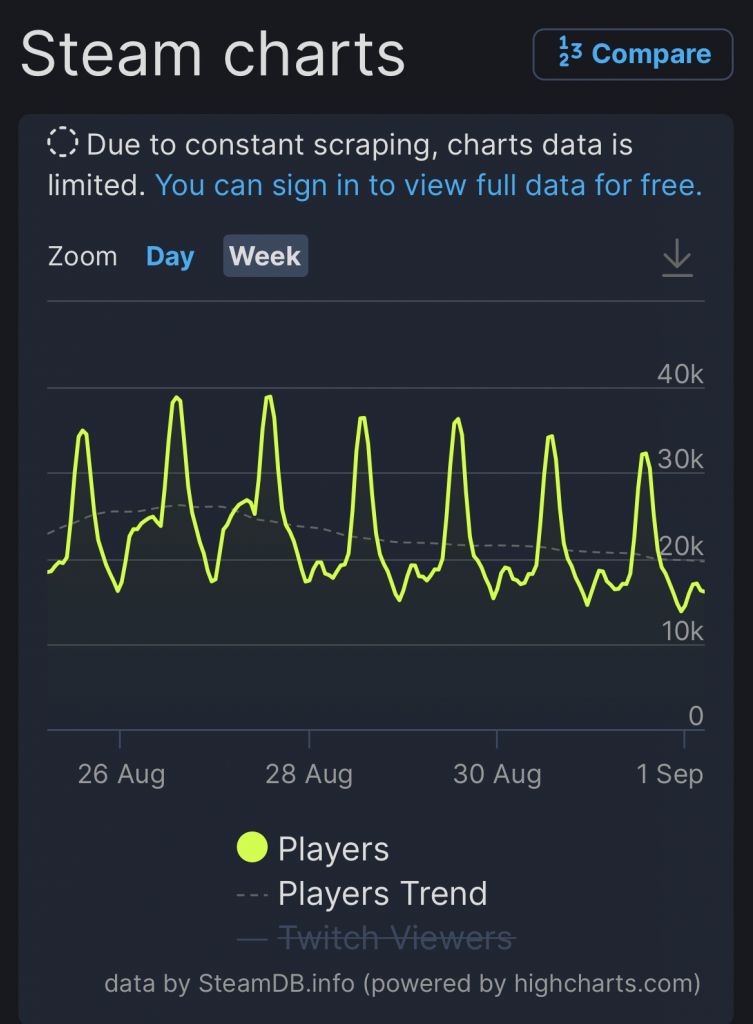This screenshot has width=753, height=1024.
Task: Set chart zoom to Day
Action: click(x=169, y=256)
